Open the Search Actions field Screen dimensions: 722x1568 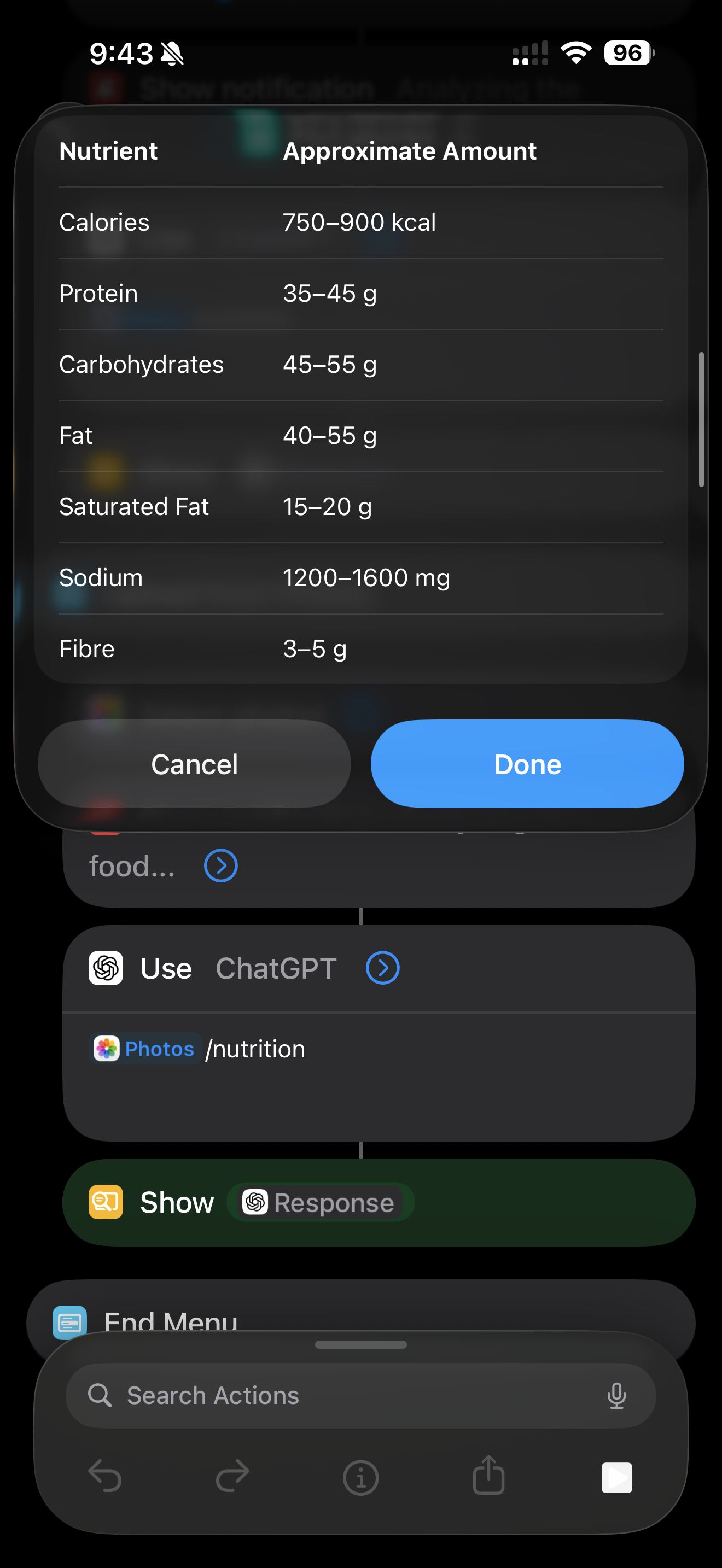pyautogui.click(x=341, y=1395)
